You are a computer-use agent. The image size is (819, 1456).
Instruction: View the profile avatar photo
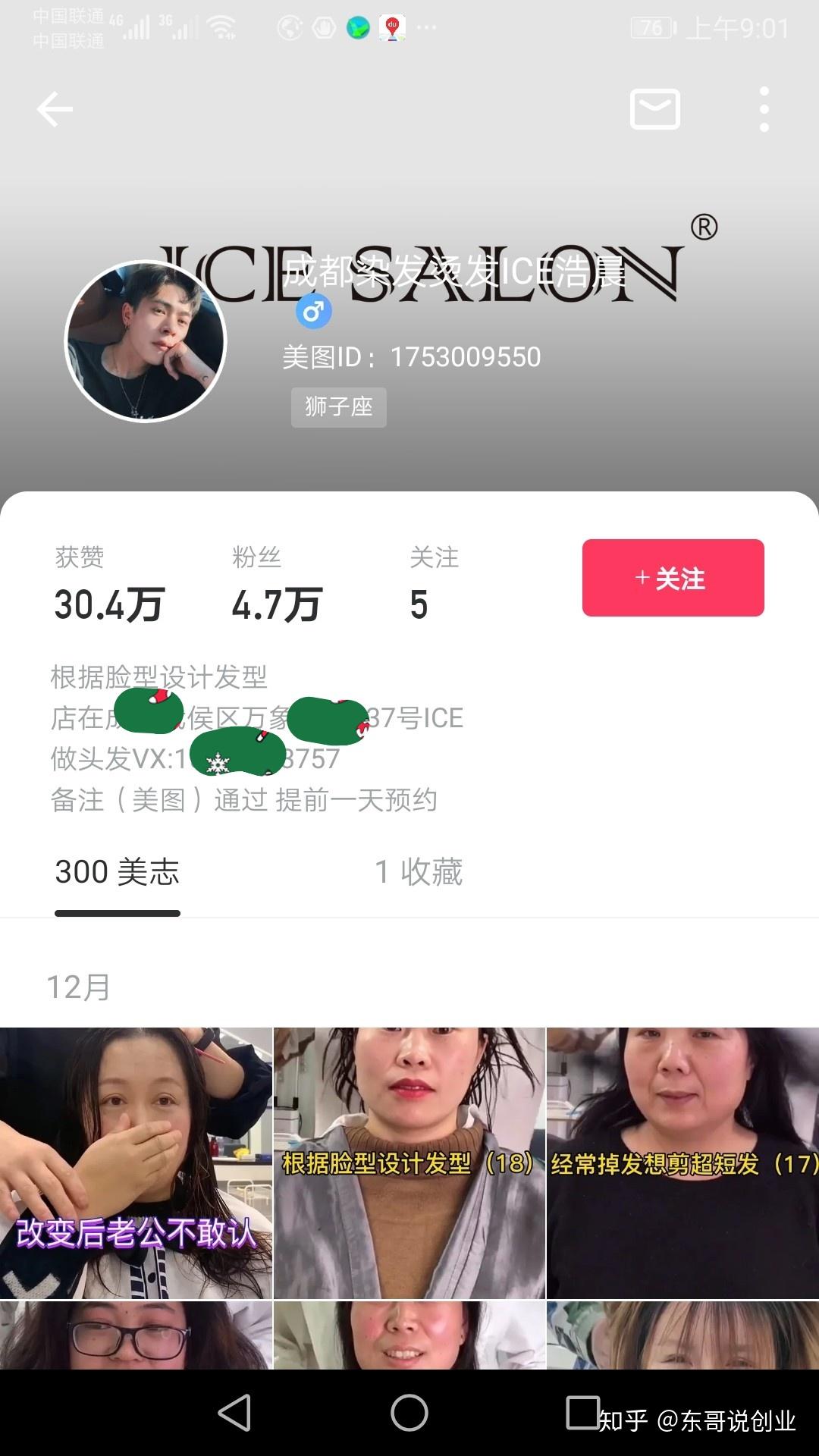[146, 341]
